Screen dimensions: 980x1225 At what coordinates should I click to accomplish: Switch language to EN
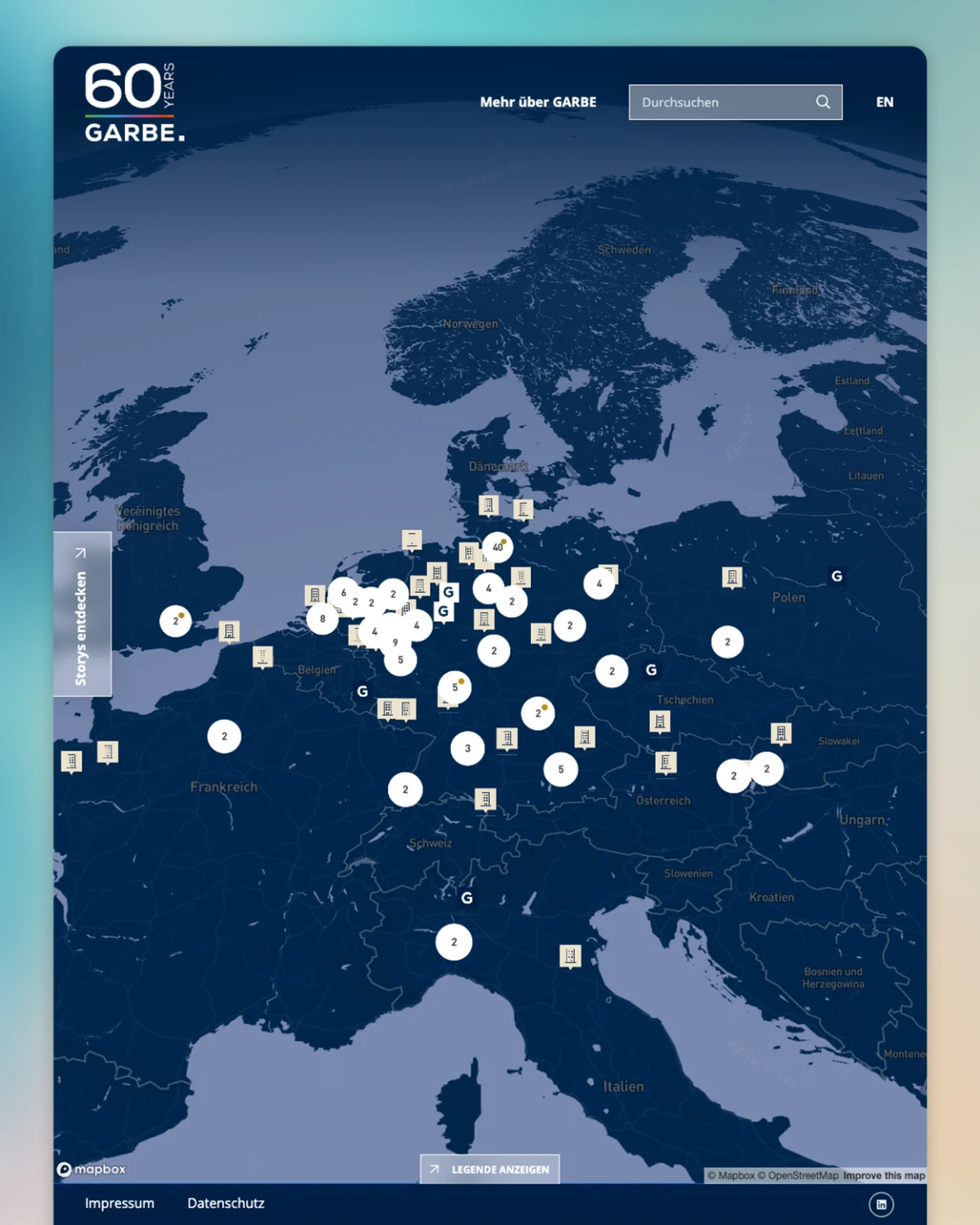(885, 102)
